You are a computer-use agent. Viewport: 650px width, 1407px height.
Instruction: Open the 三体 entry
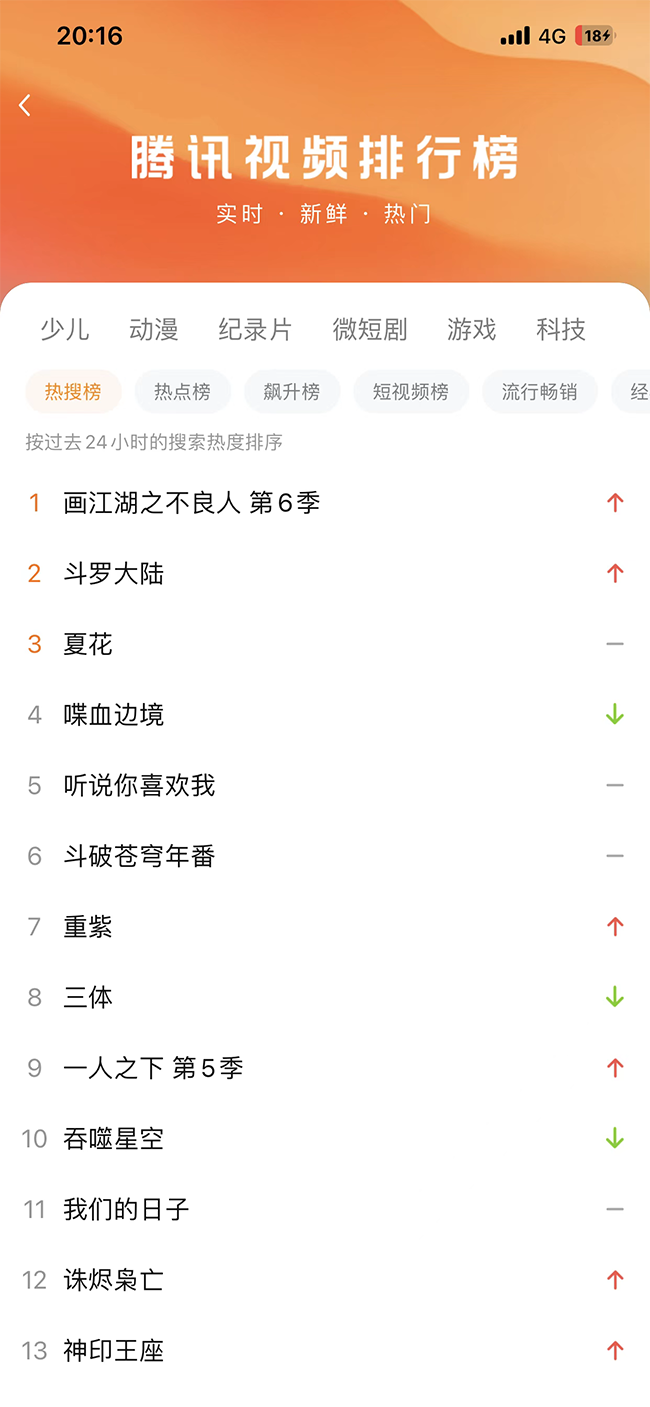point(88,997)
